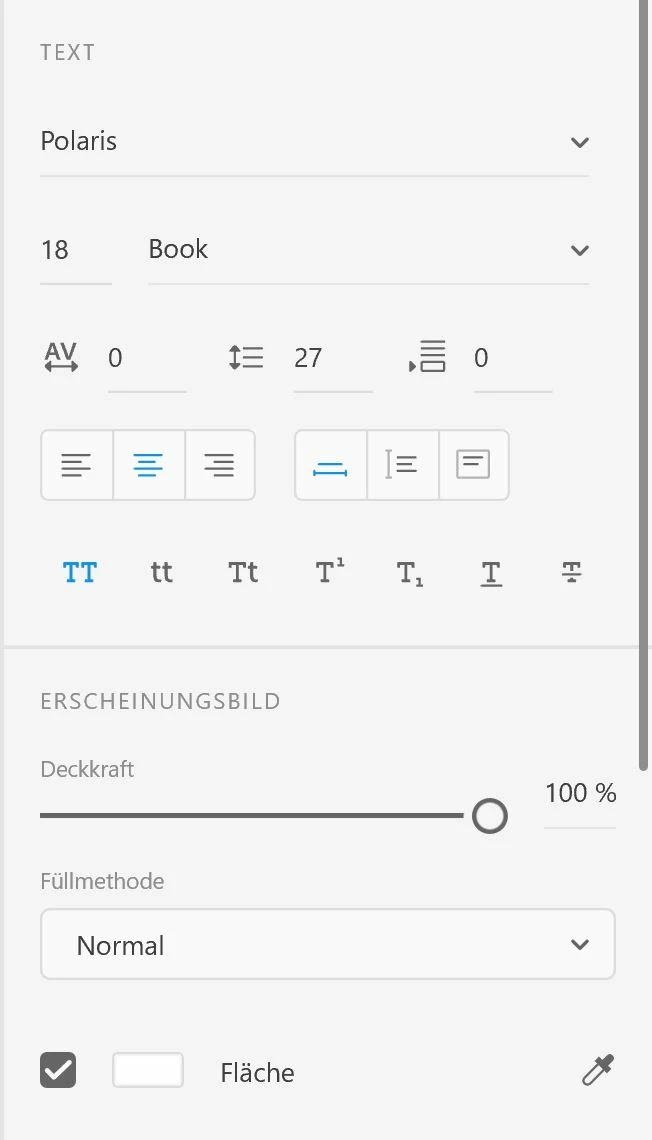
Task: Edit the paragraph spacing value
Action: 511,358
